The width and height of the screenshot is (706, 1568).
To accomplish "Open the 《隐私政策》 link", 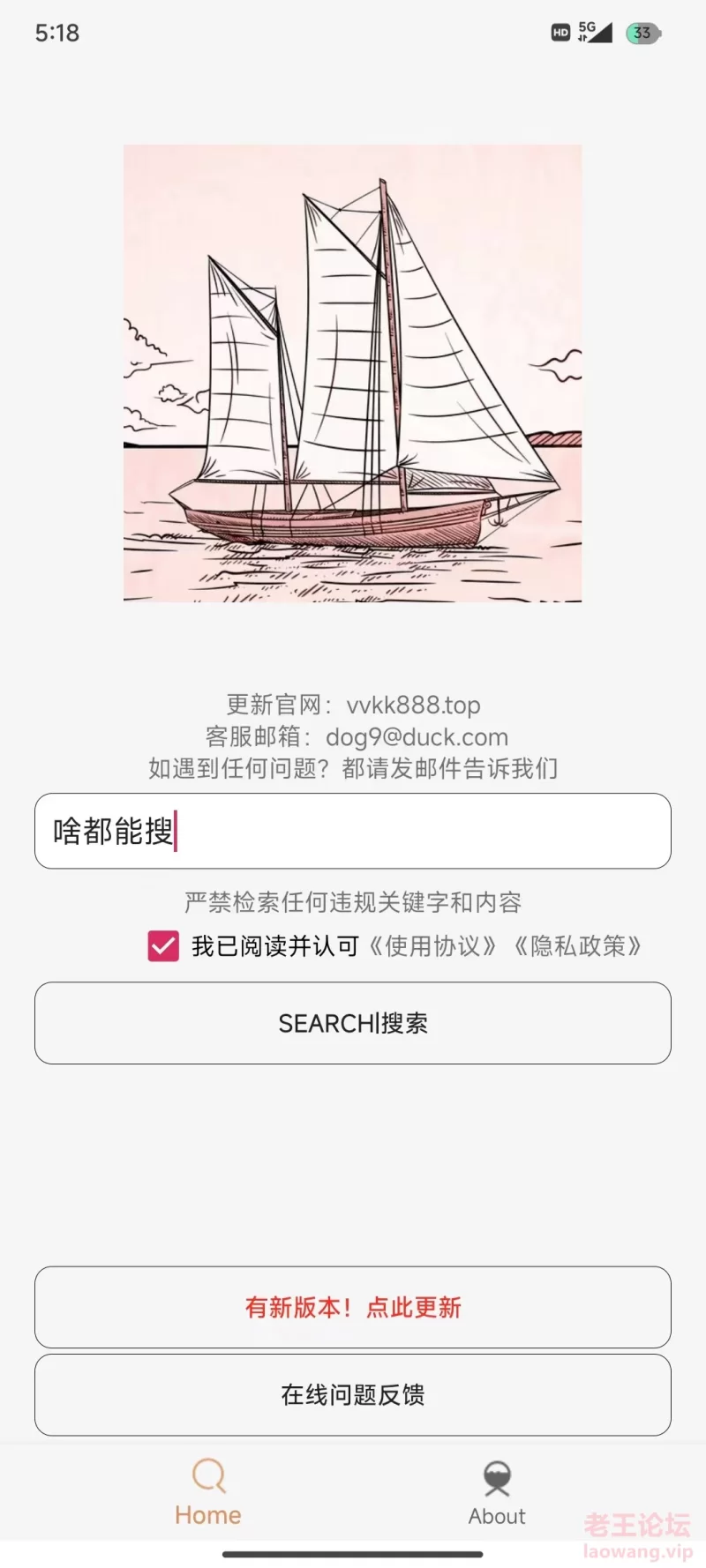I will coord(578,946).
